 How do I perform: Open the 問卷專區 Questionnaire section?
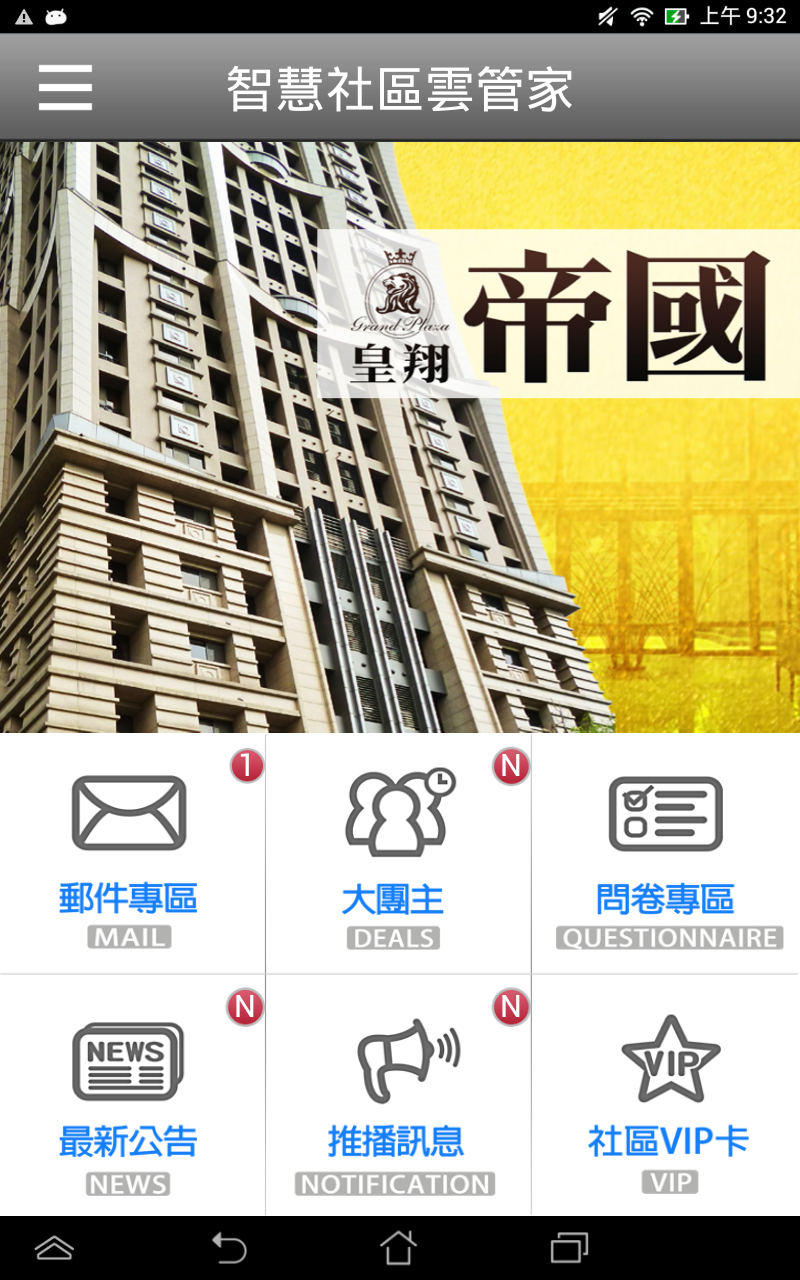click(x=665, y=855)
